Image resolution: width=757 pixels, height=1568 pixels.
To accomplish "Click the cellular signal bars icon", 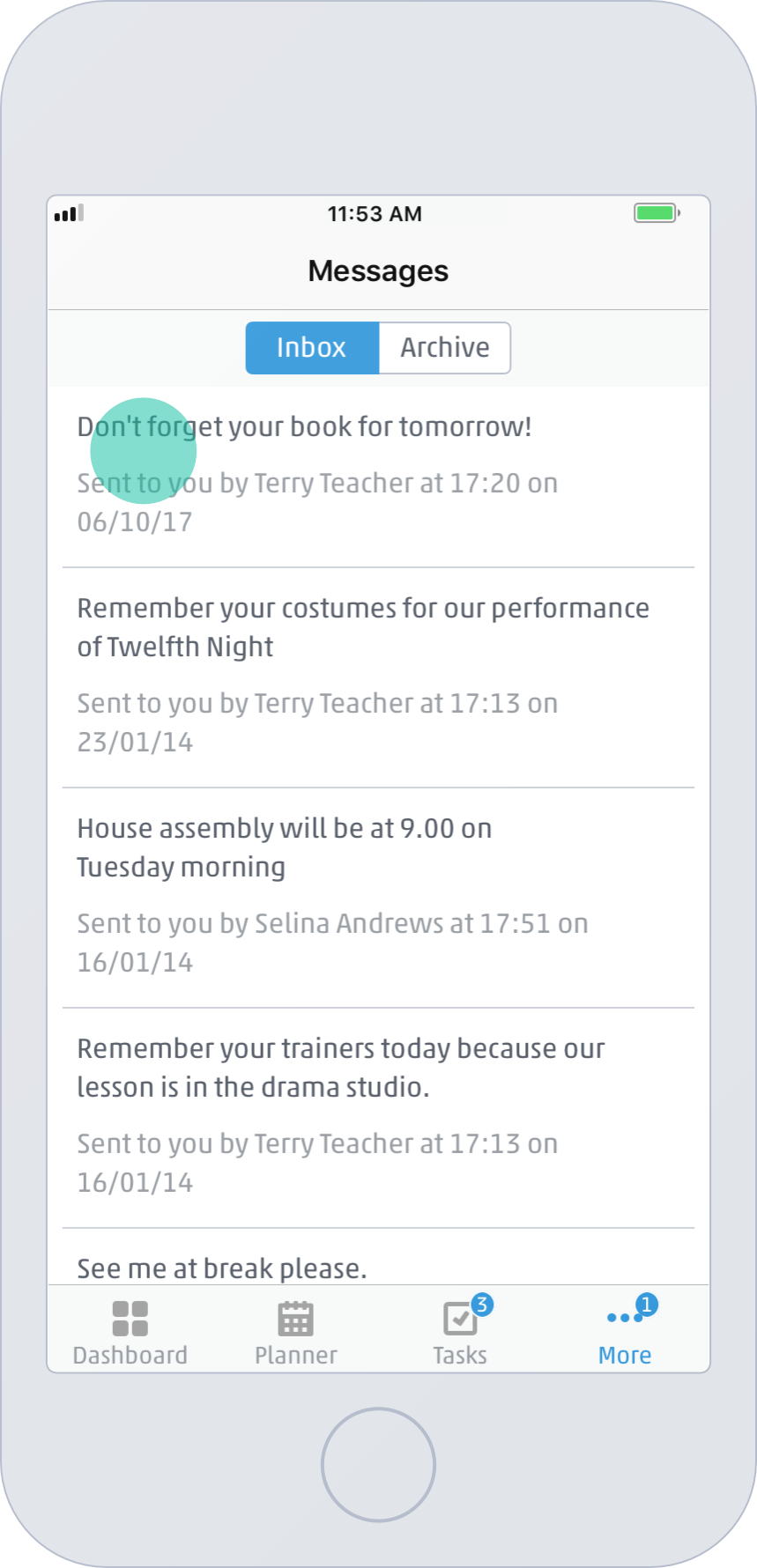I will [68, 212].
